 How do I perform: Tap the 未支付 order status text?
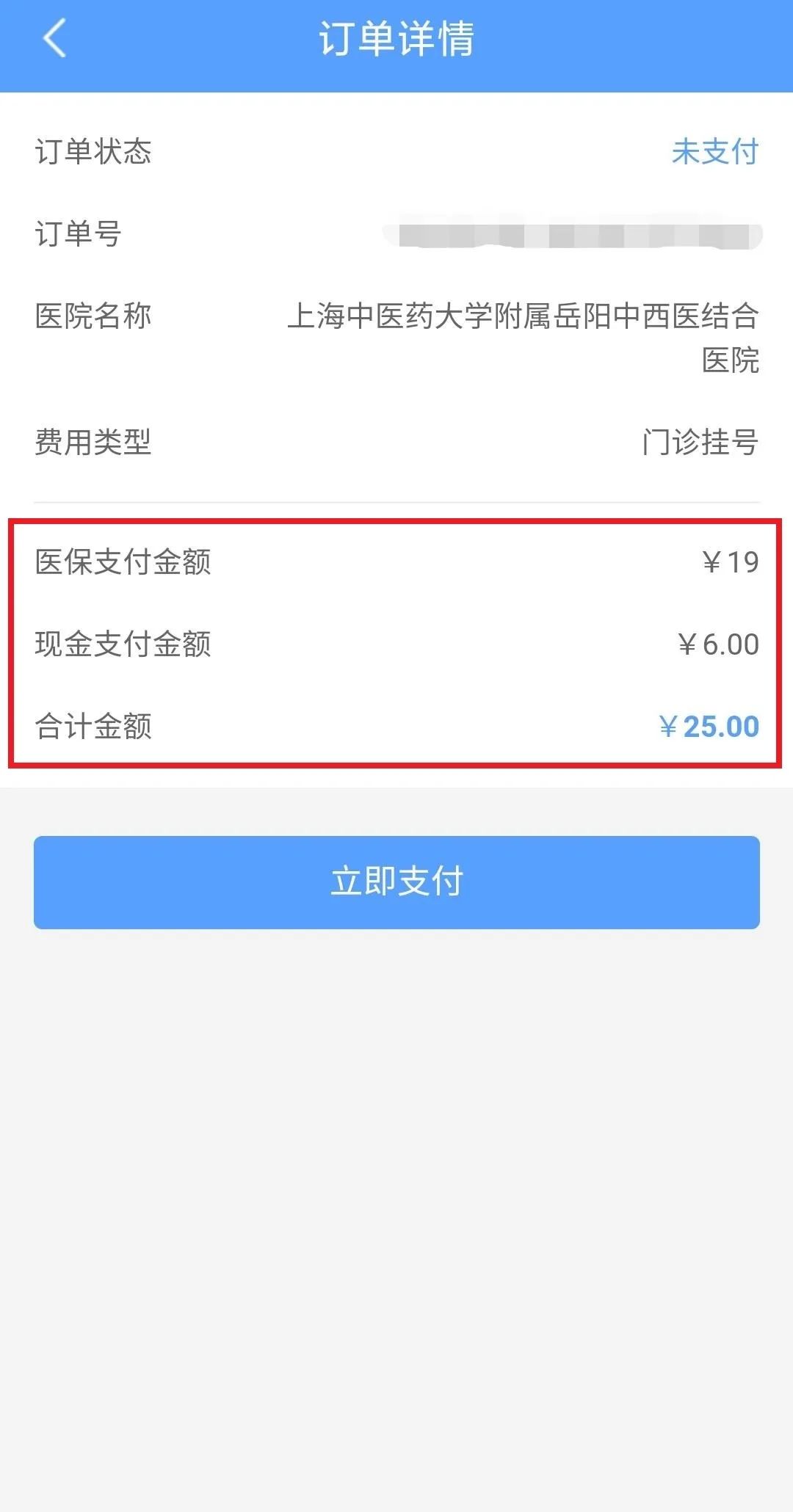(714, 153)
